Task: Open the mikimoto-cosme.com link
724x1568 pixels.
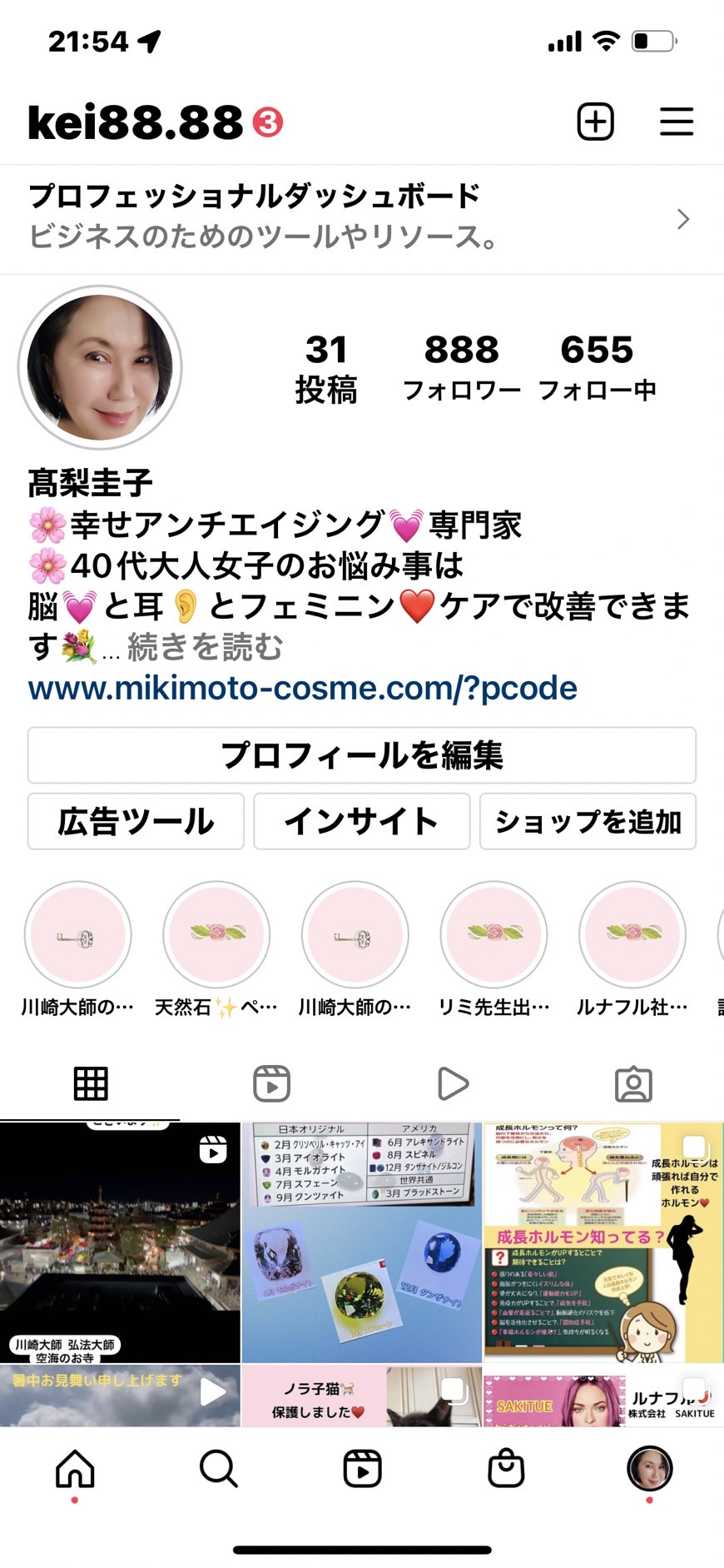Action: click(x=303, y=688)
